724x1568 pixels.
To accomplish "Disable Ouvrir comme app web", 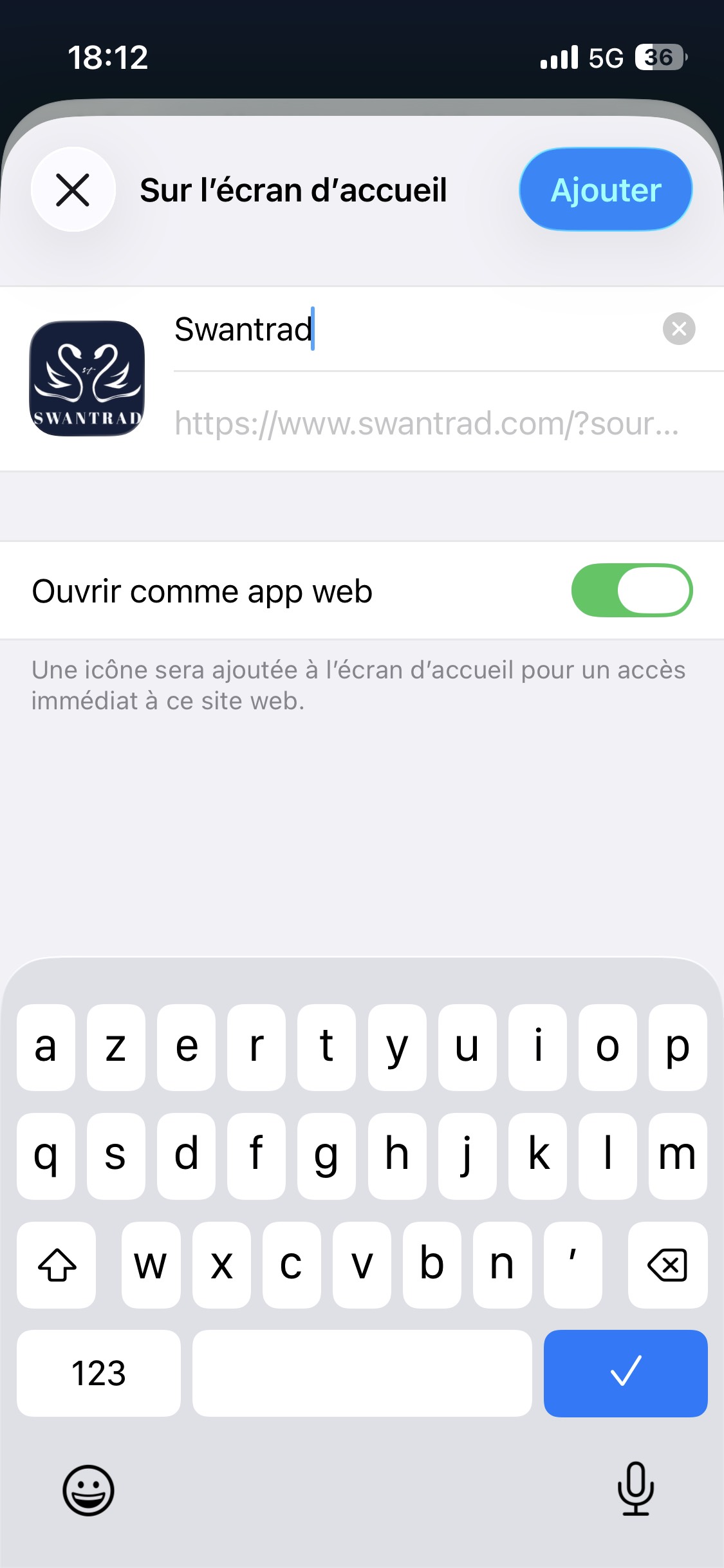I will [x=631, y=590].
